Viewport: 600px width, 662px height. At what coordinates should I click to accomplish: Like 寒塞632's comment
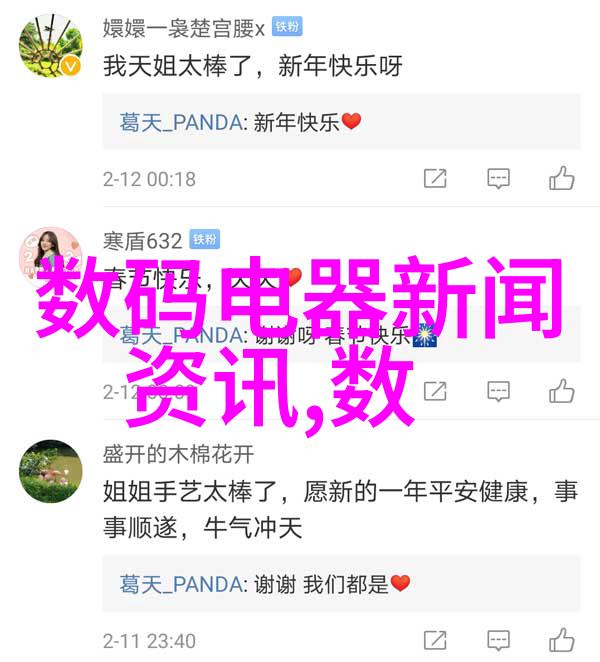(x=561, y=391)
